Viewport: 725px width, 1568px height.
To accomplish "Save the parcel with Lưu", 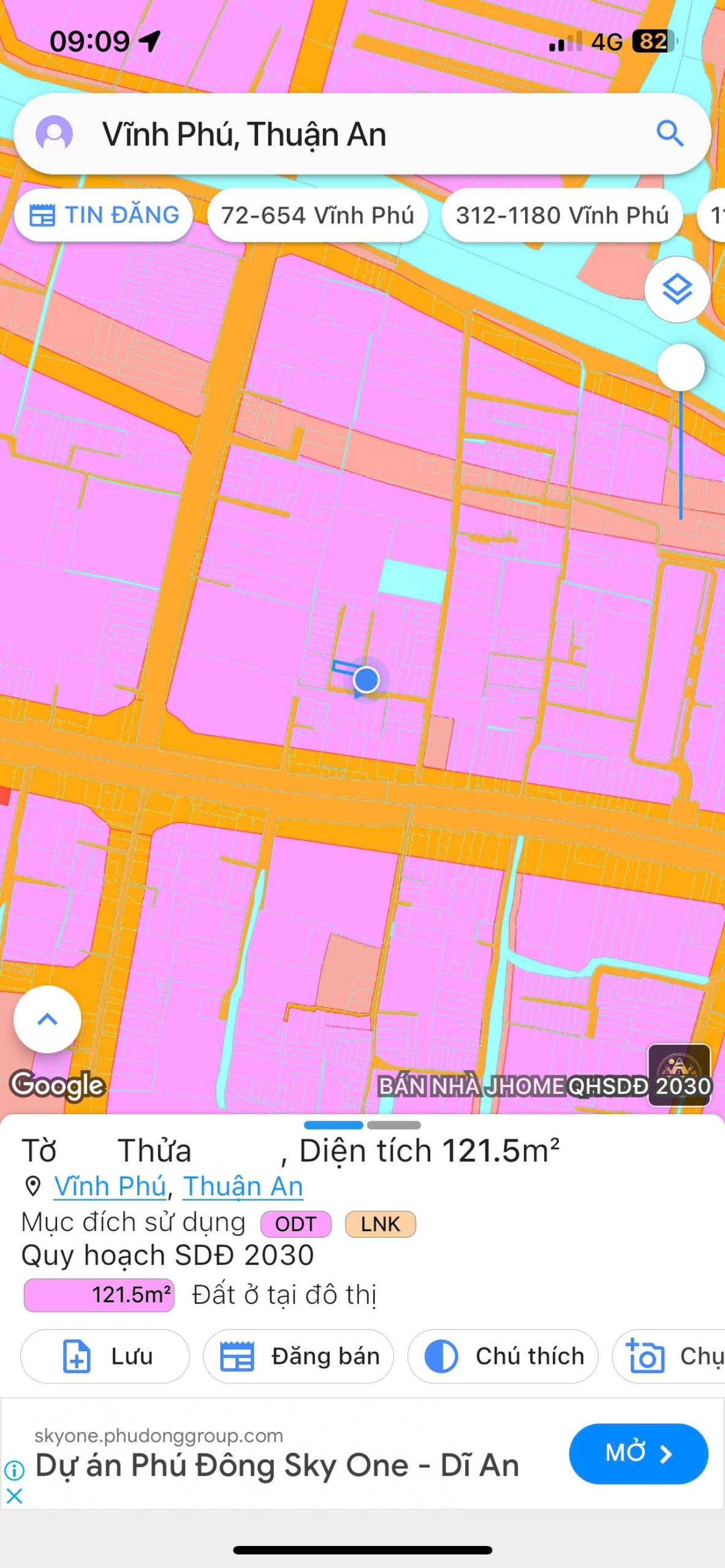I will point(105,1356).
